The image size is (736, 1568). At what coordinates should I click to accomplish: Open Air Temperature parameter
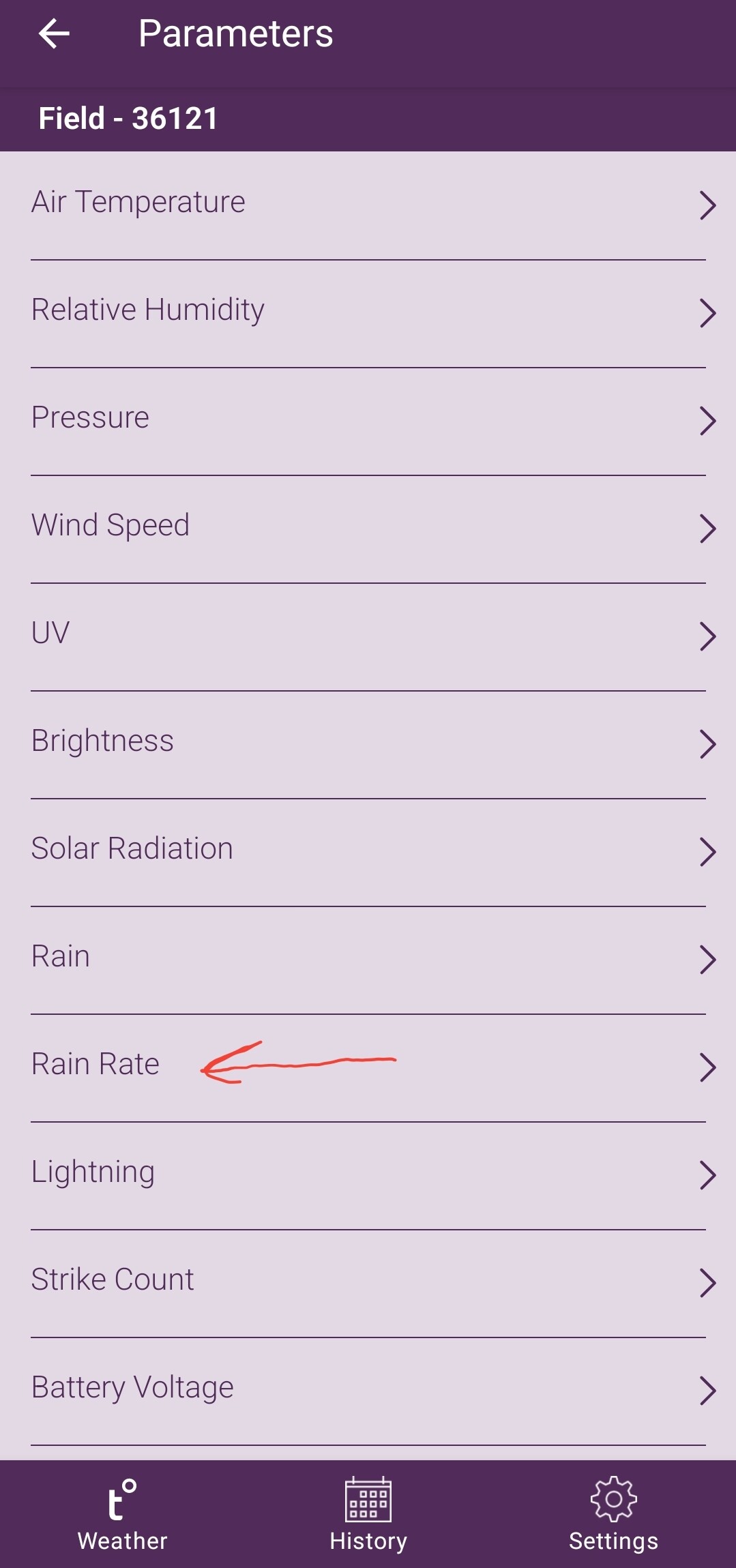[368, 203]
